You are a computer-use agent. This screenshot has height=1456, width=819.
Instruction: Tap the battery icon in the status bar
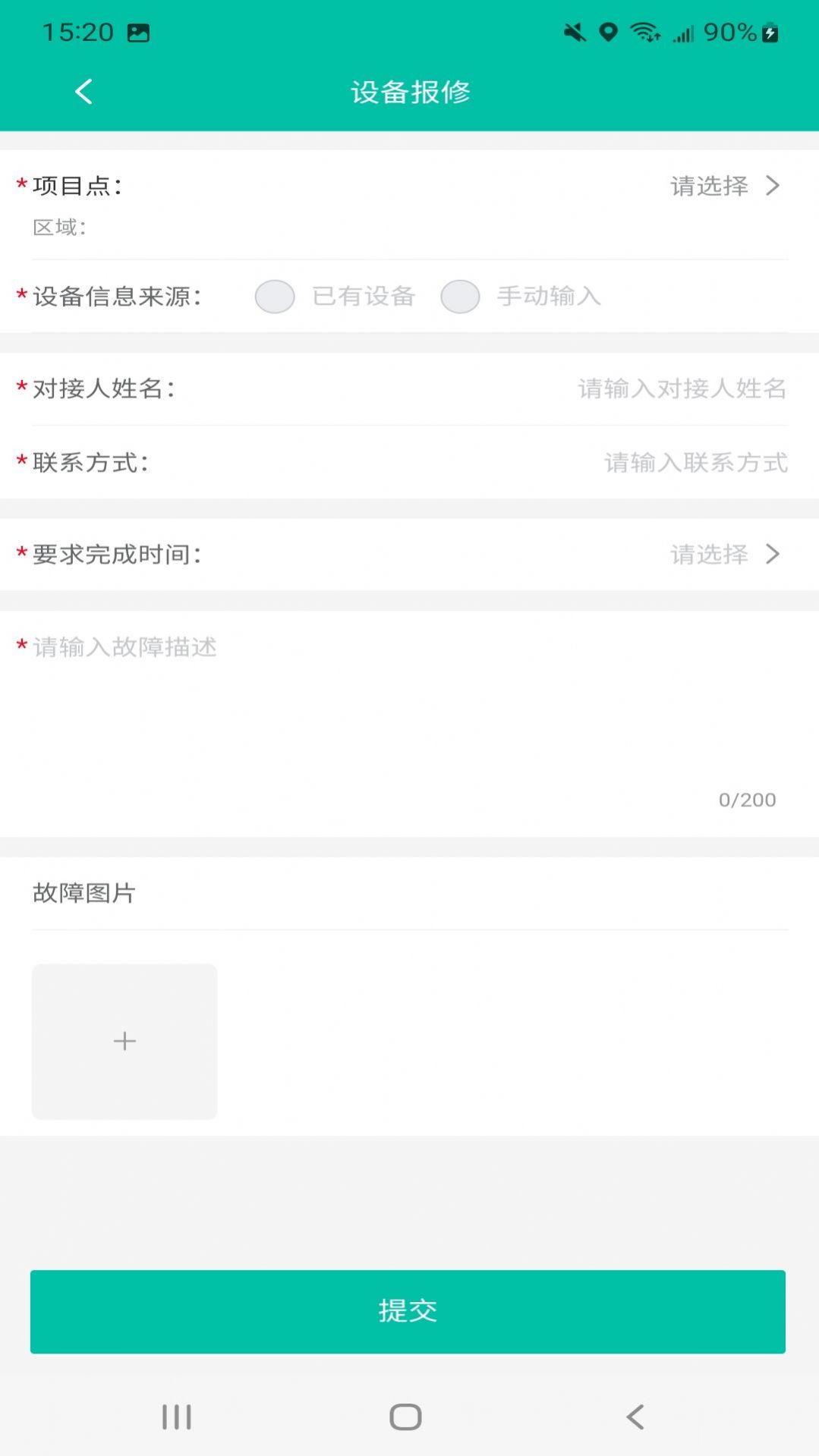[x=768, y=30]
